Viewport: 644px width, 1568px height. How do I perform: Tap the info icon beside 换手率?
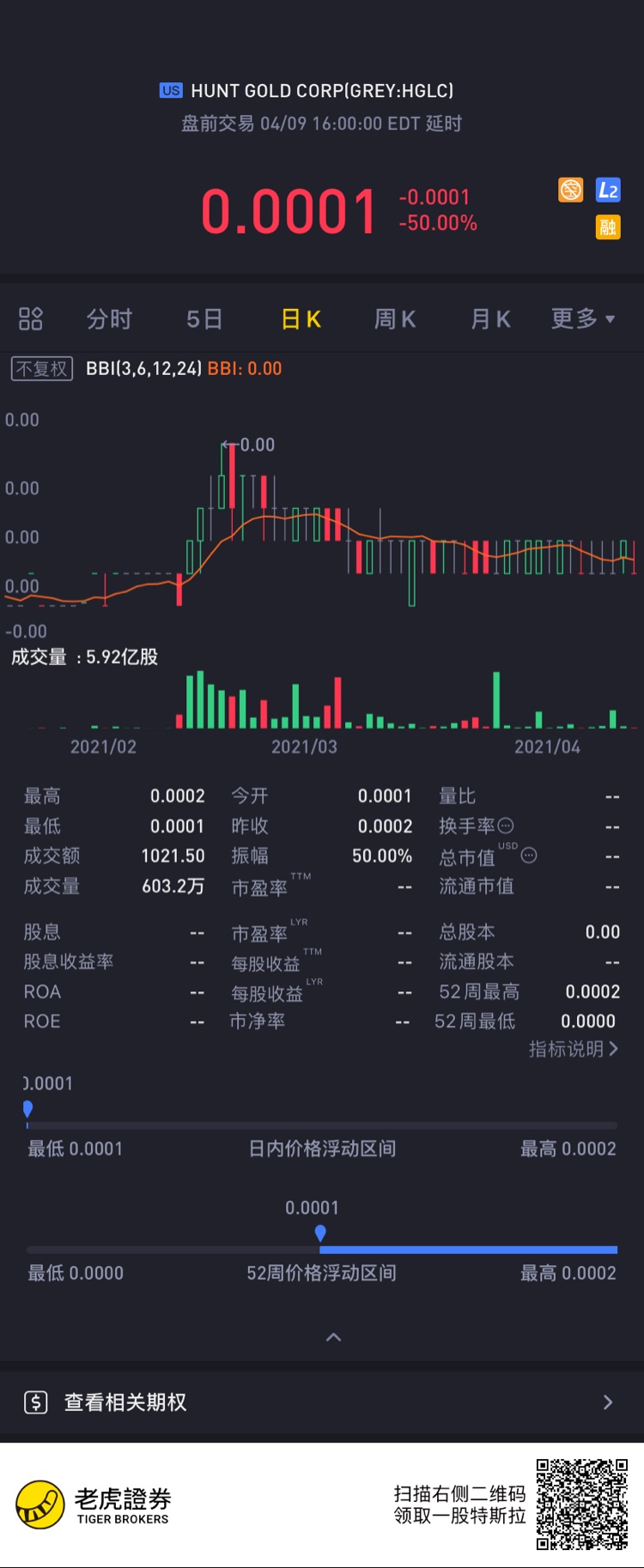tap(506, 826)
